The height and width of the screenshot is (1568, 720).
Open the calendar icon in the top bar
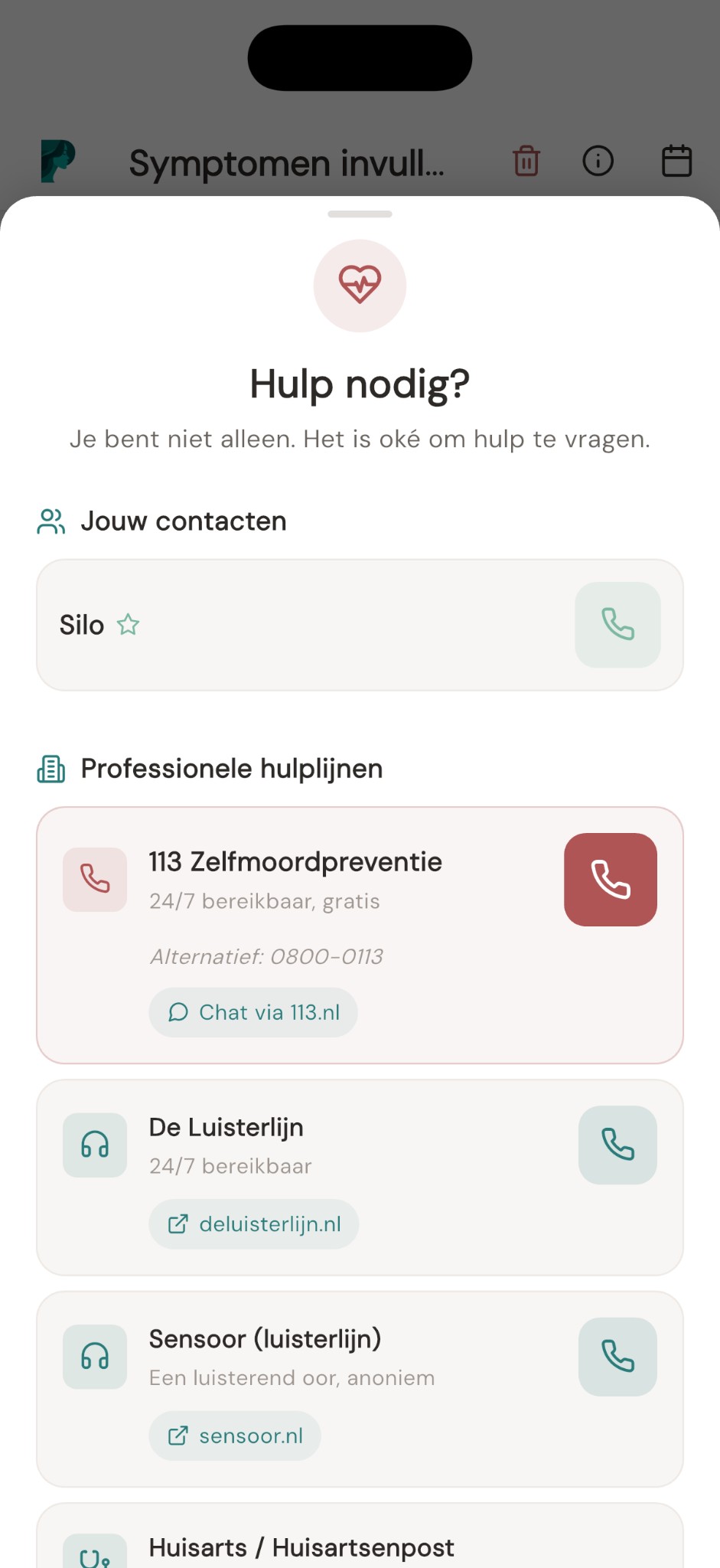(676, 161)
